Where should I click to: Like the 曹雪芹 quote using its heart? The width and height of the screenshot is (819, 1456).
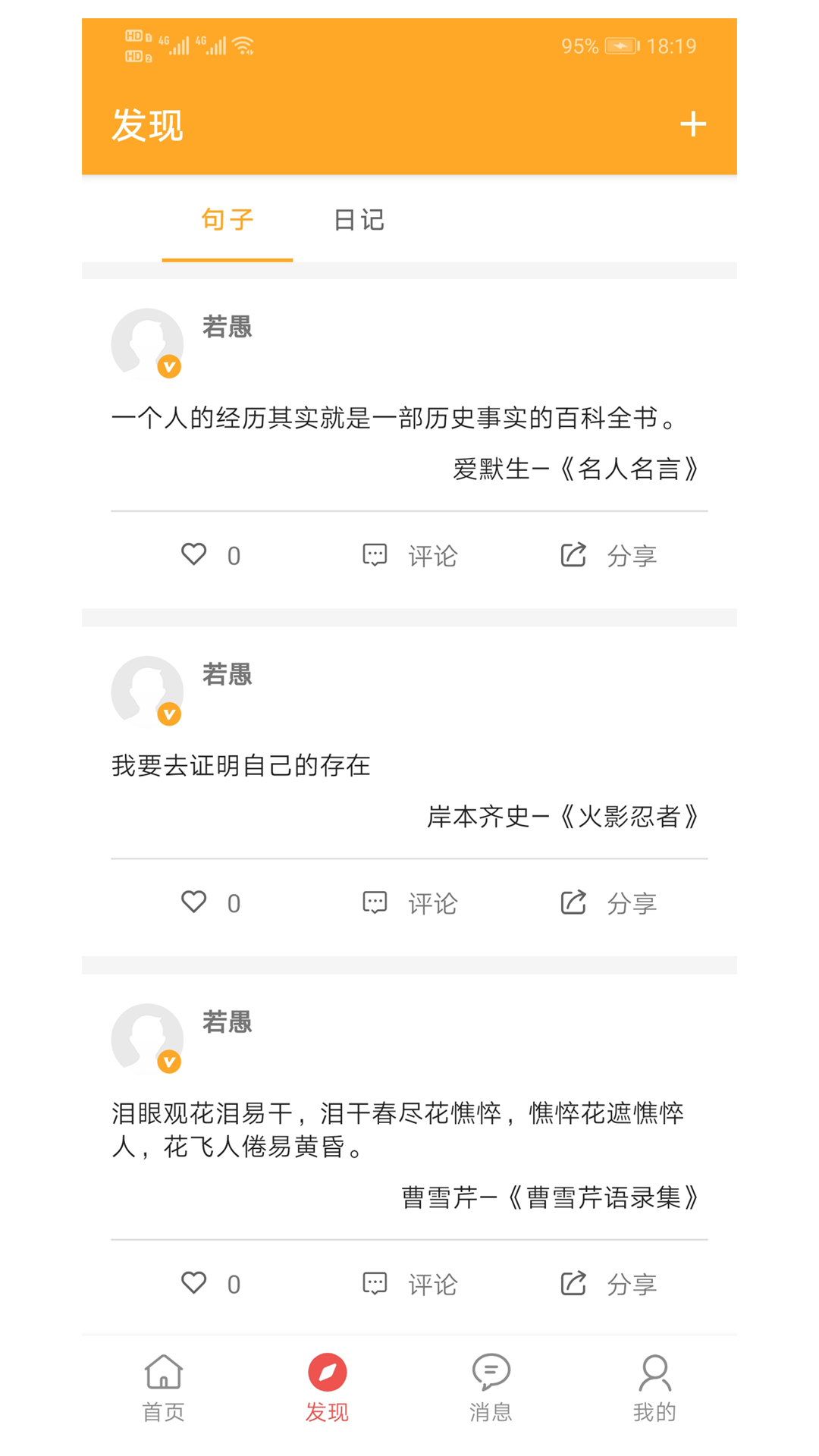click(194, 1283)
